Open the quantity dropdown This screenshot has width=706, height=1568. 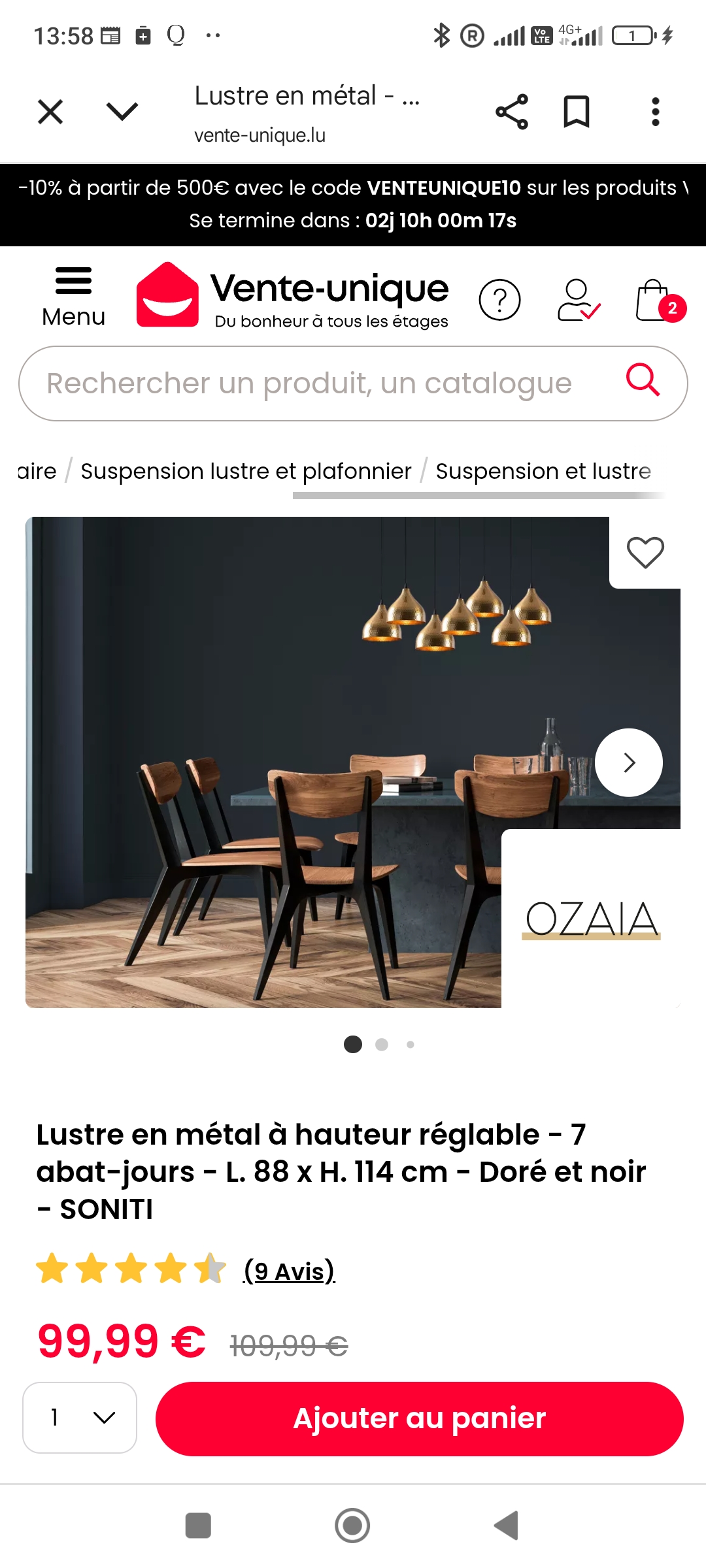click(x=80, y=1417)
